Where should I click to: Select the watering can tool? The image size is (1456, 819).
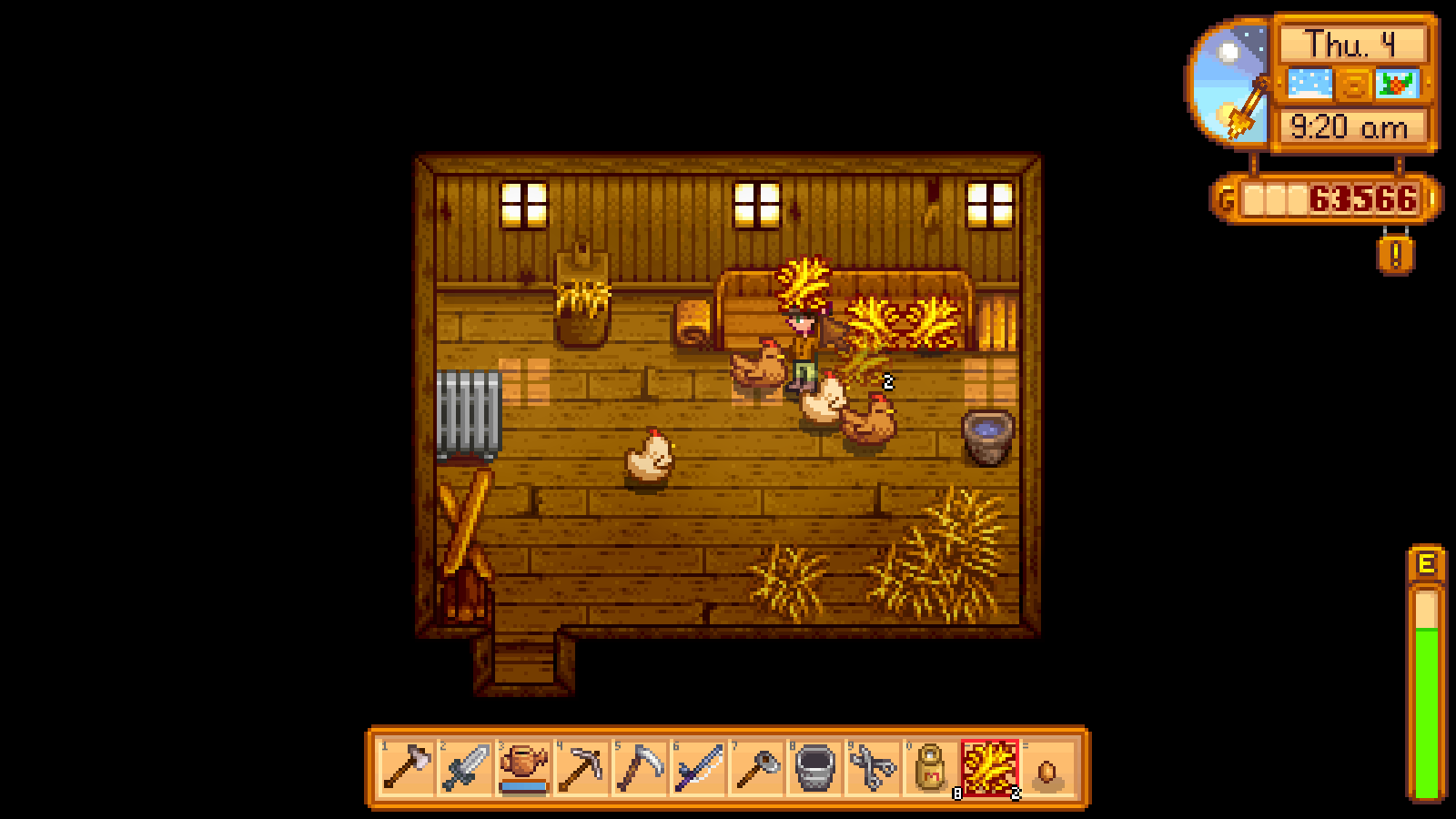[523, 768]
